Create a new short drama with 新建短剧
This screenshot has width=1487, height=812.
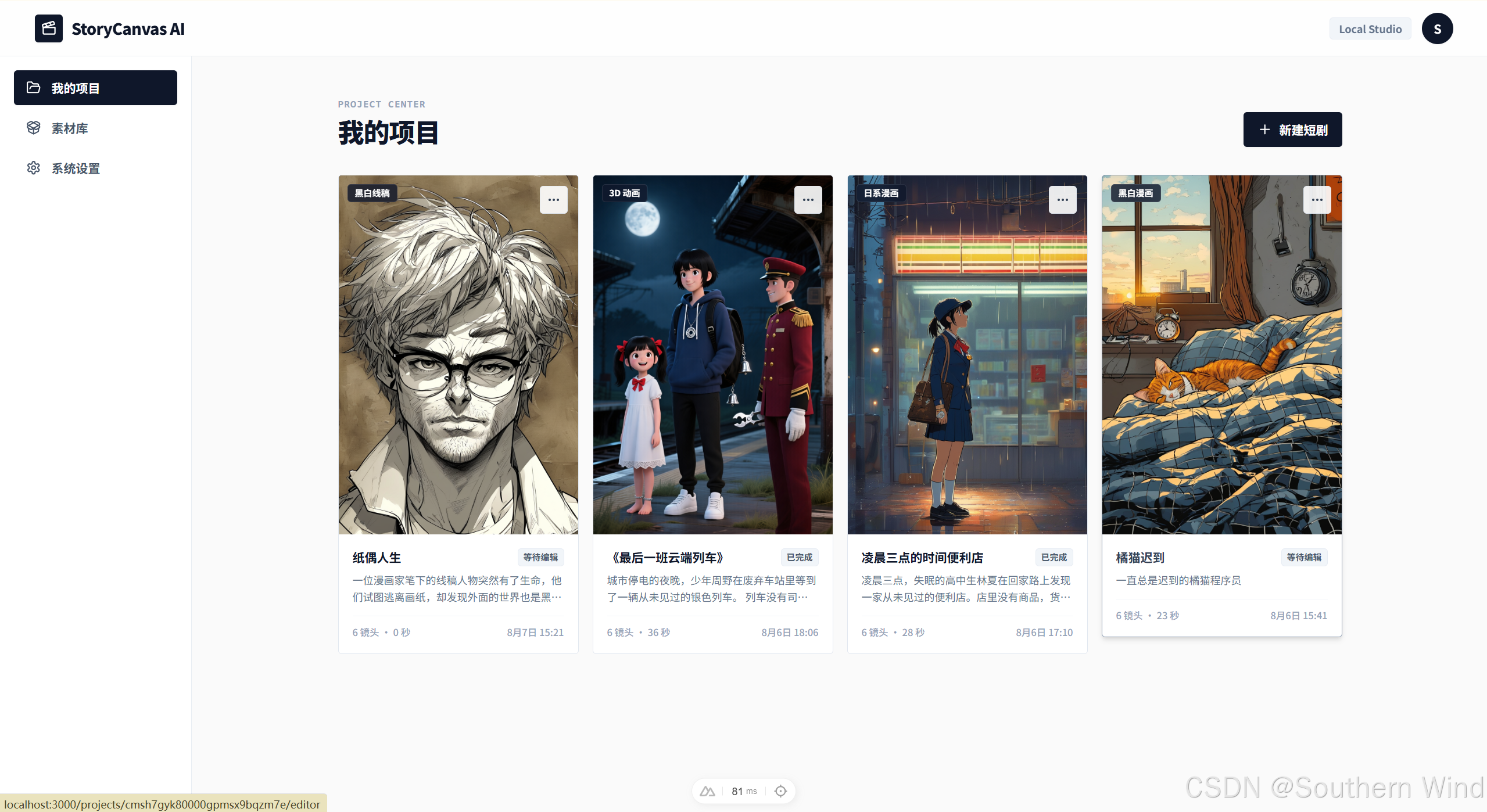tap(1292, 130)
